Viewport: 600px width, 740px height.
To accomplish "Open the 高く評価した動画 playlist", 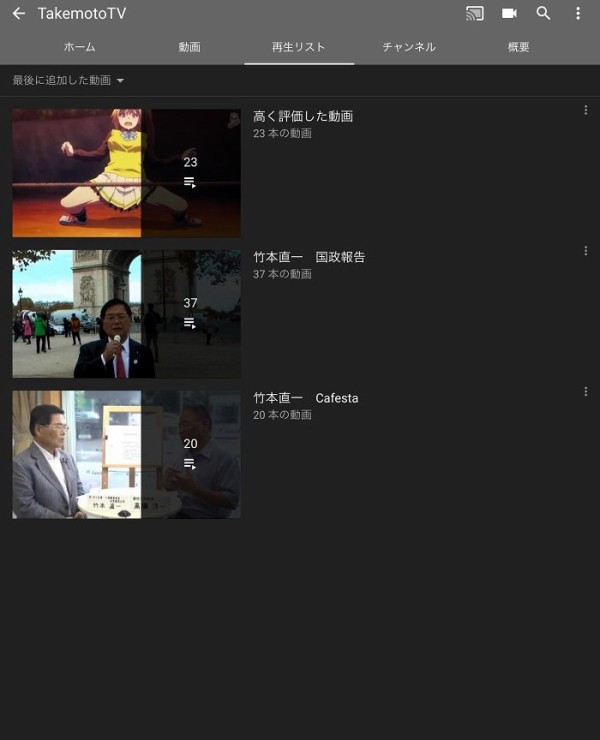I will pyautogui.click(x=127, y=173).
